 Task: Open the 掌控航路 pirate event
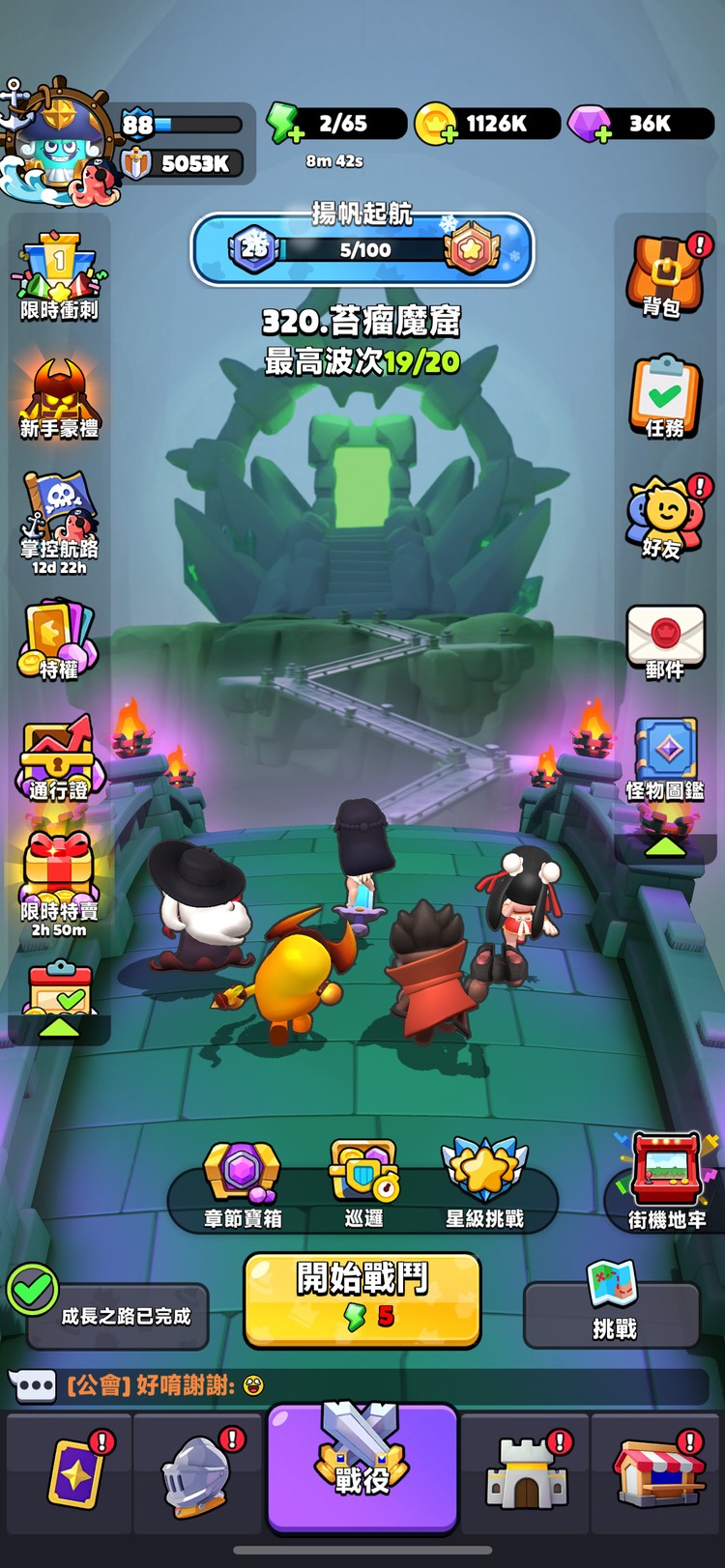coord(59,522)
